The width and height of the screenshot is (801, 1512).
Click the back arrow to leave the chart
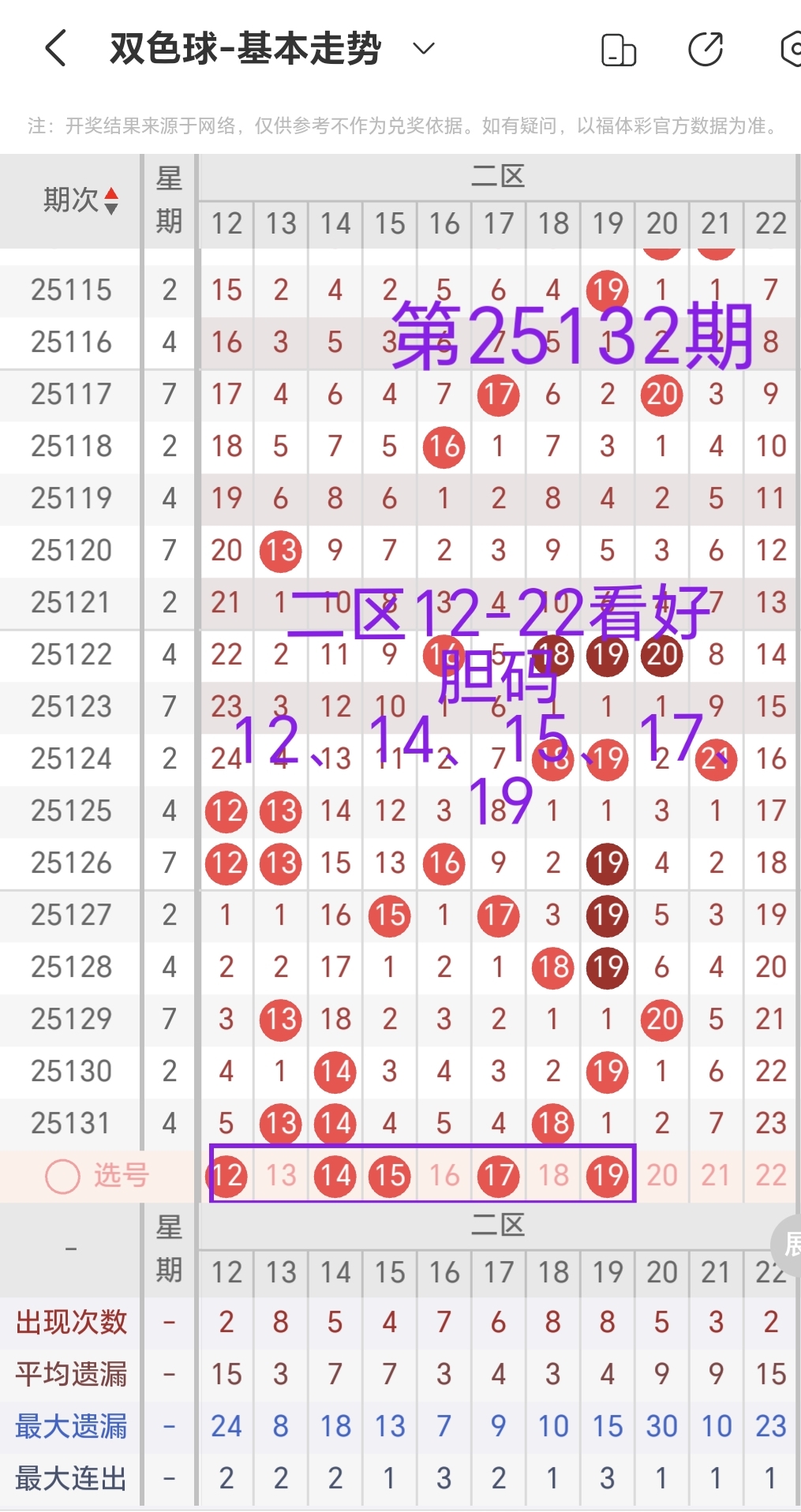pyautogui.click(x=54, y=47)
